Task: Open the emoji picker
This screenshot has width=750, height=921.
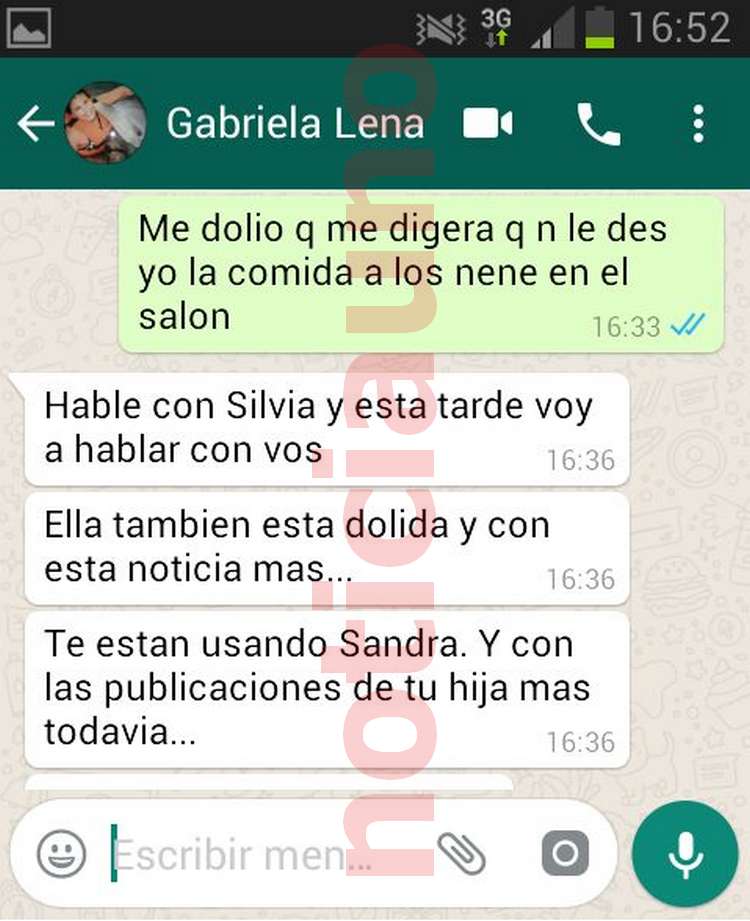Action: [x=62, y=854]
